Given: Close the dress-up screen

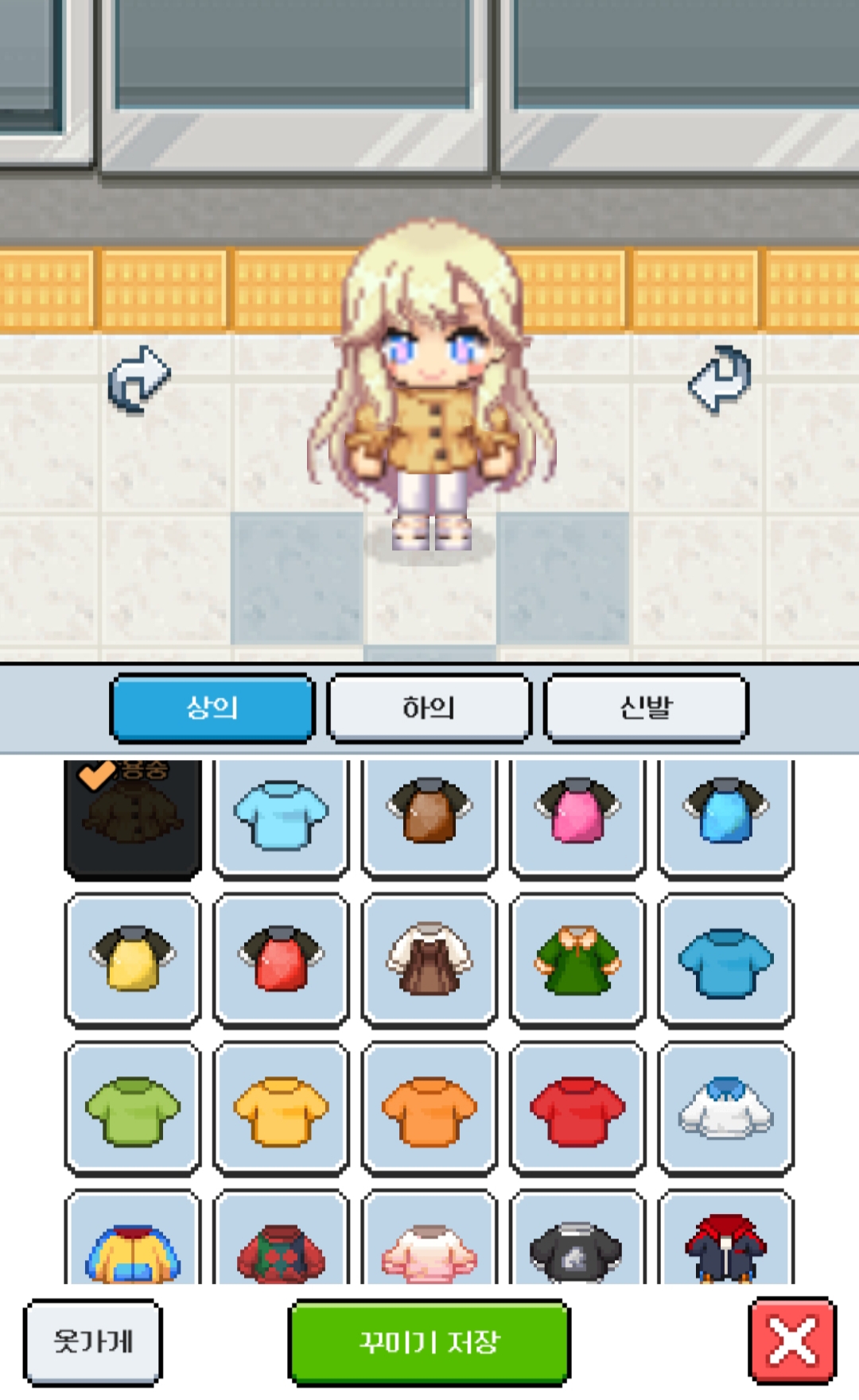Looking at the screenshot, I should (792, 1340).
